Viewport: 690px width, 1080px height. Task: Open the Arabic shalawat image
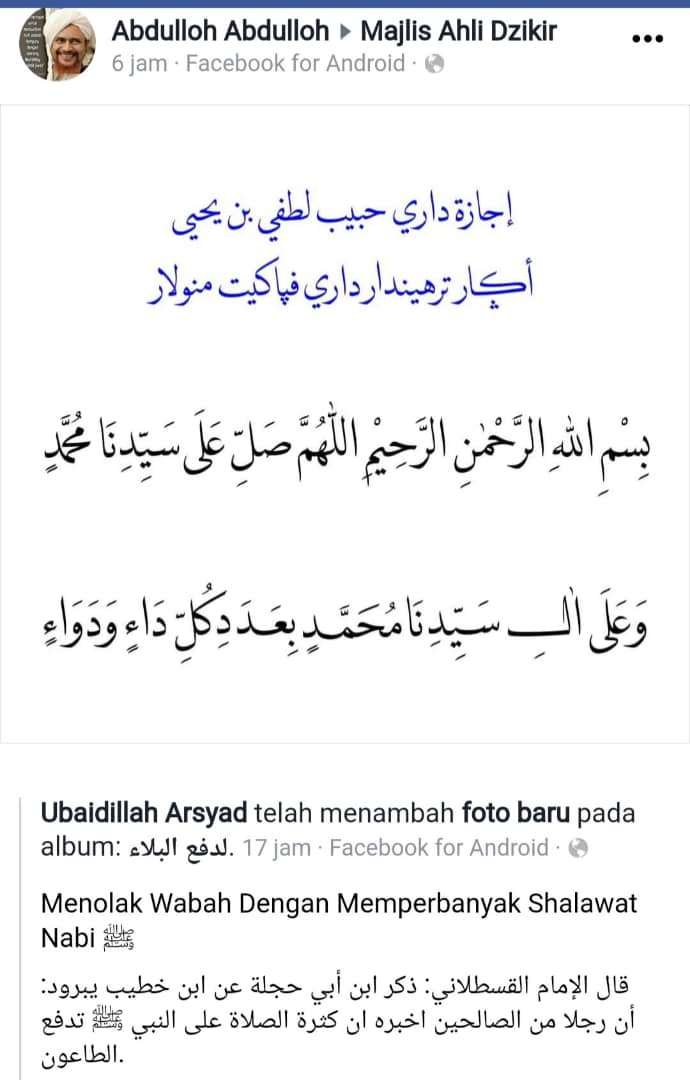pos(345,423)
